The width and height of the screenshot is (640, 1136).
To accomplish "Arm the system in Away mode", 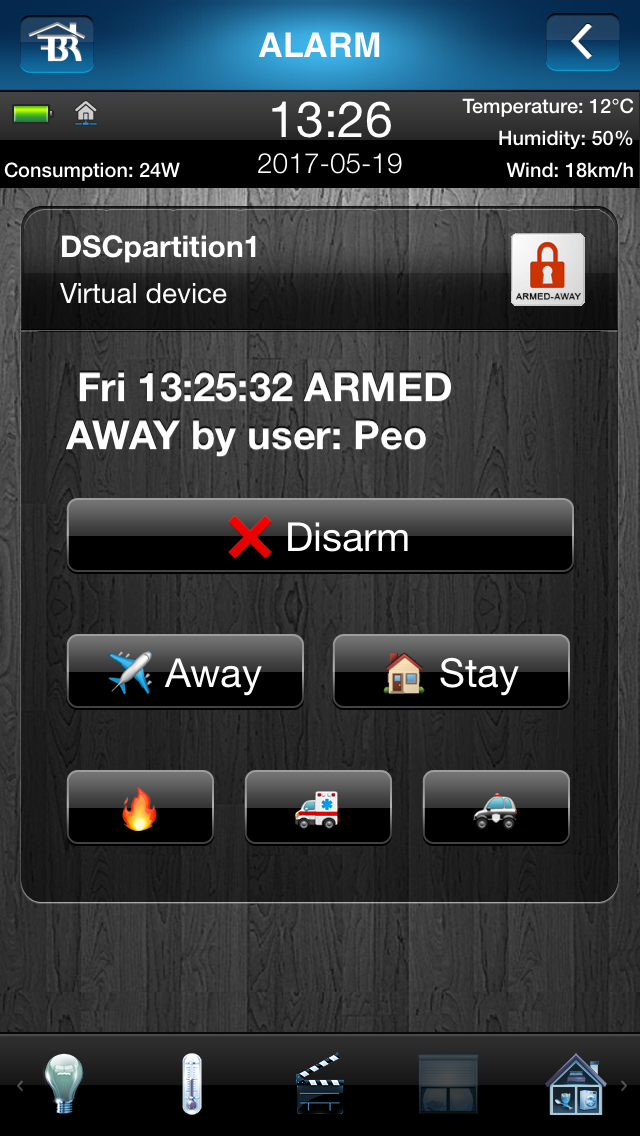I will click(x=185, y=673).
